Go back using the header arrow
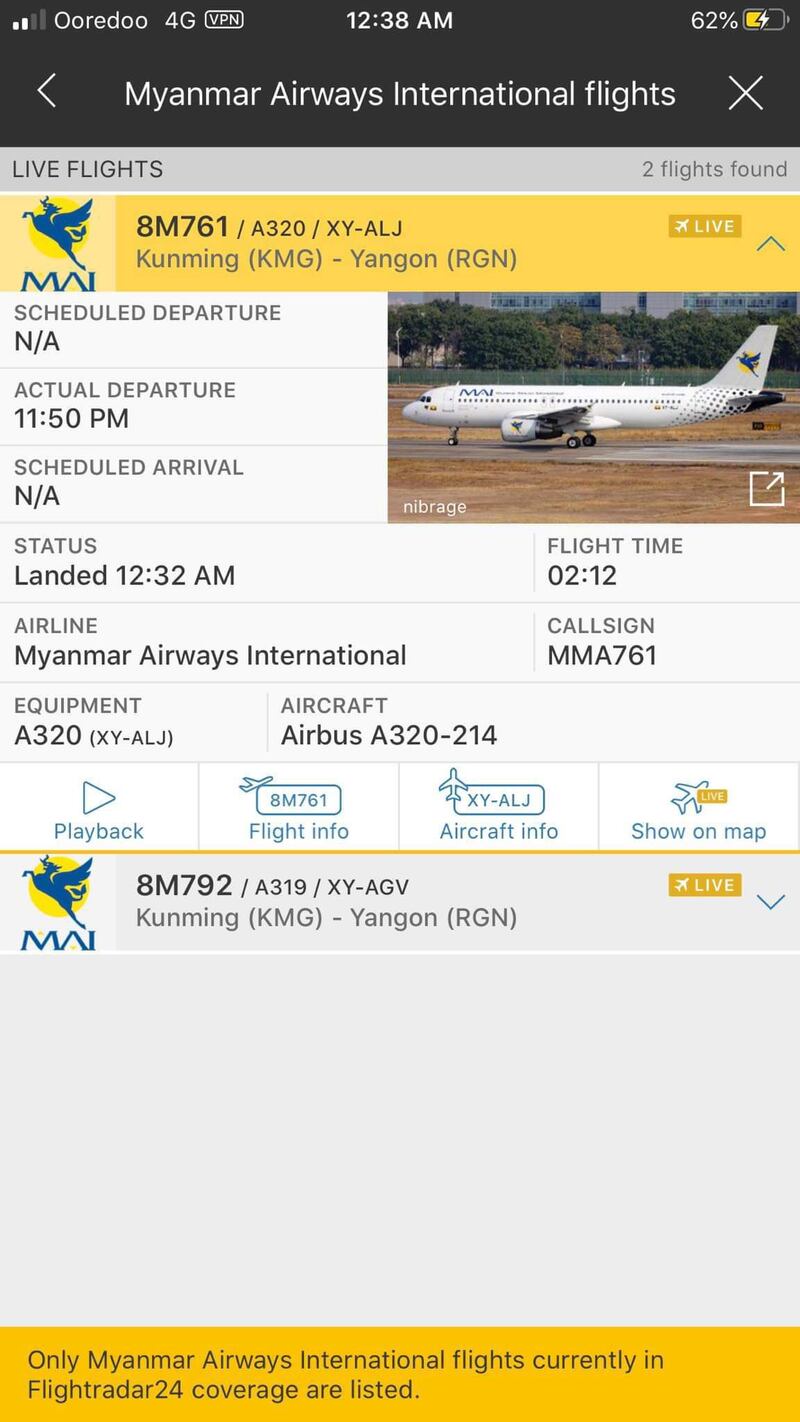This screenshot has height=1422, width=800. [46, 92]
